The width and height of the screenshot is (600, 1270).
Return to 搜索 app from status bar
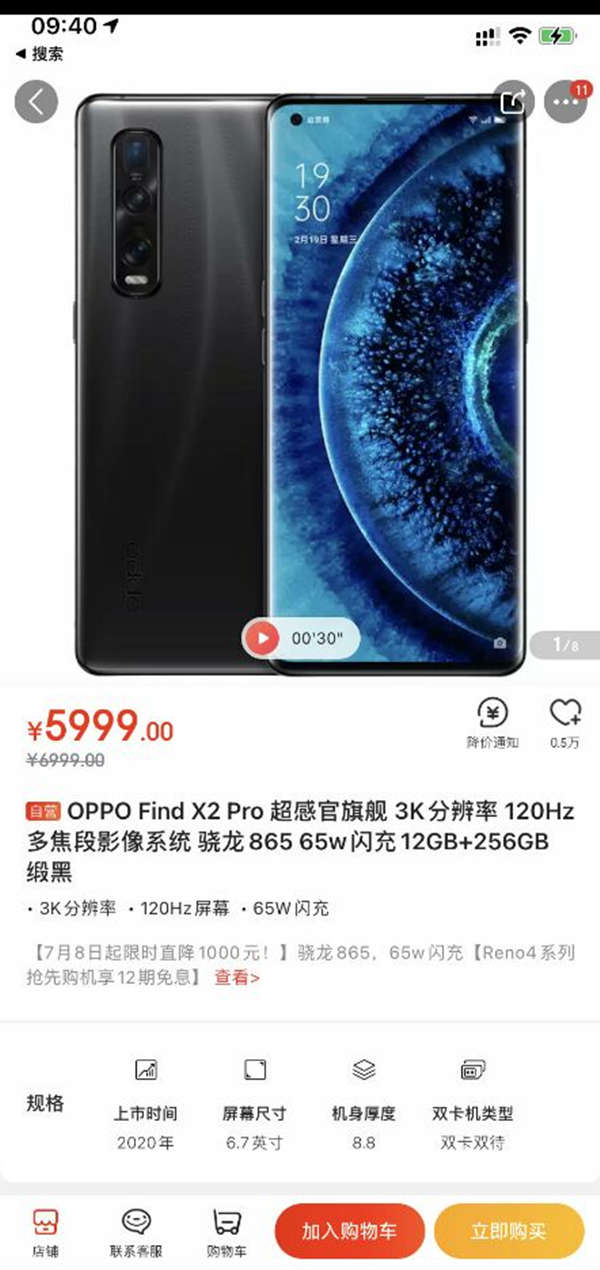40,53
